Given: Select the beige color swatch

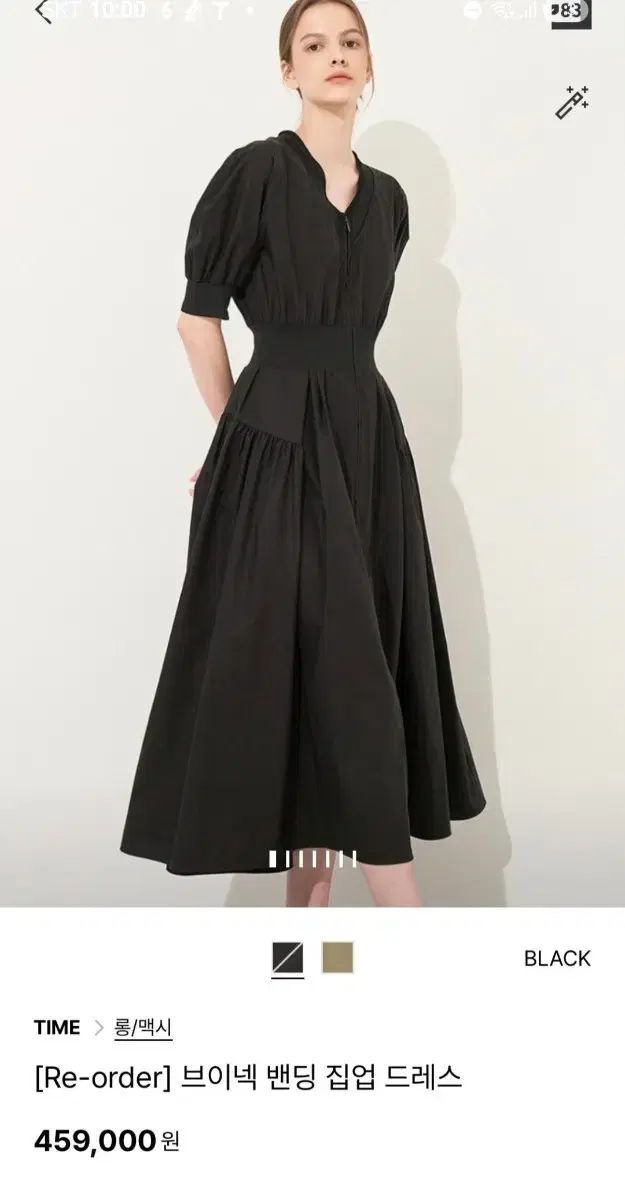Looking at the screenshot, I should click(337, 958).
